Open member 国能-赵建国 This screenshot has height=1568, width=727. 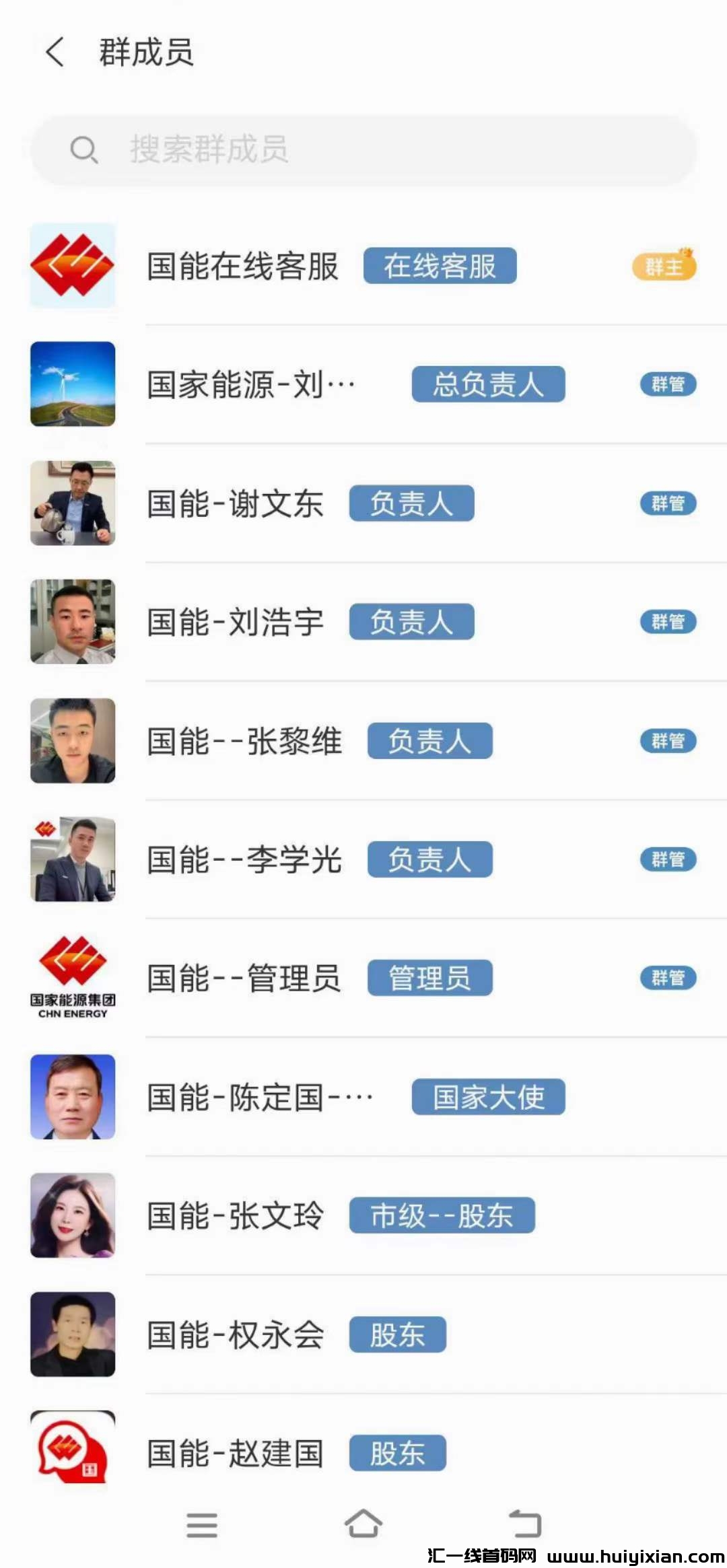point(235,1454)
